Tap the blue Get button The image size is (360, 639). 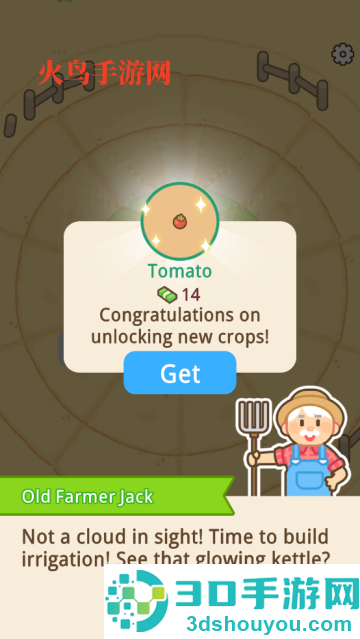click(180, 373)
